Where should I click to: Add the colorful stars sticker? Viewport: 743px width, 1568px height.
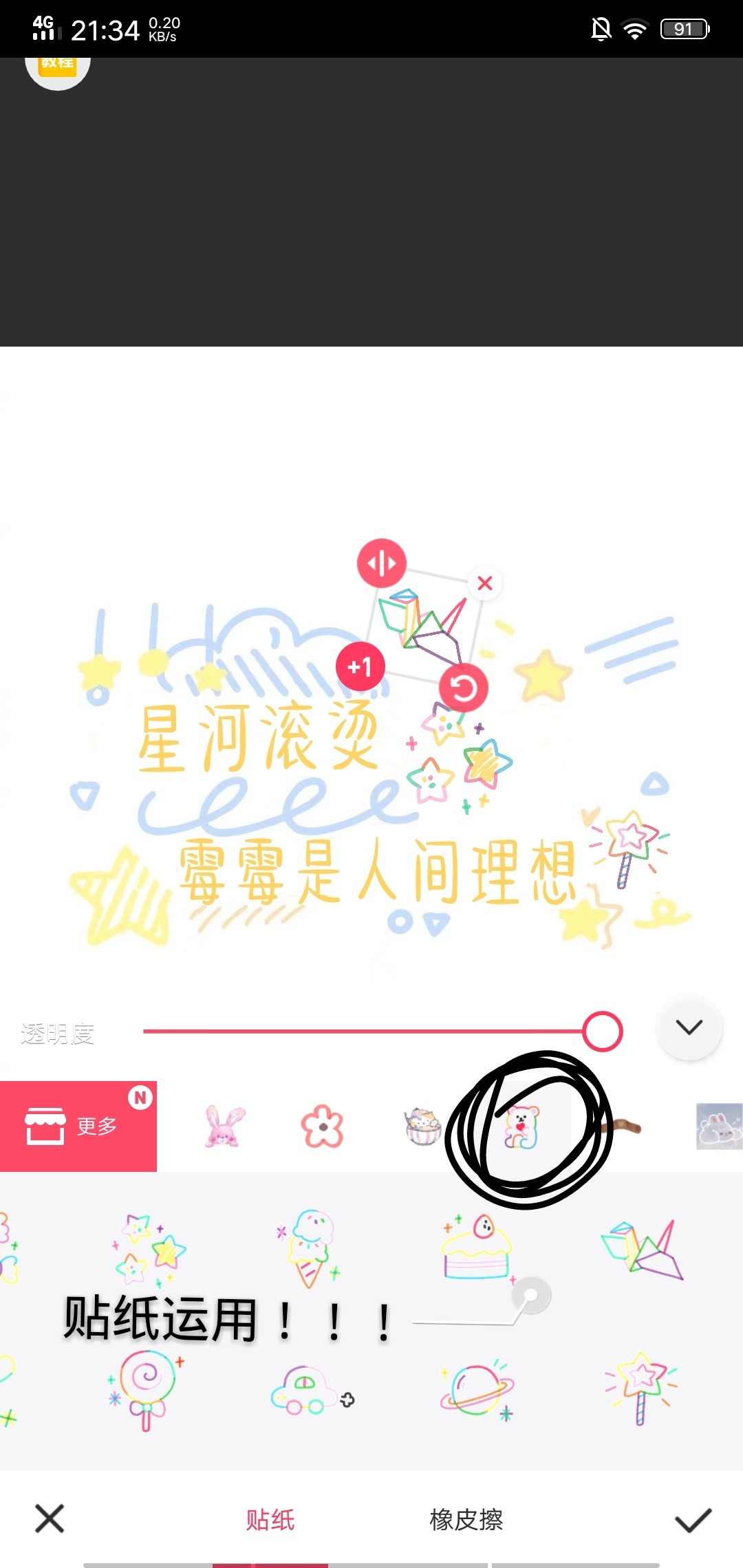pos(149,1250)
